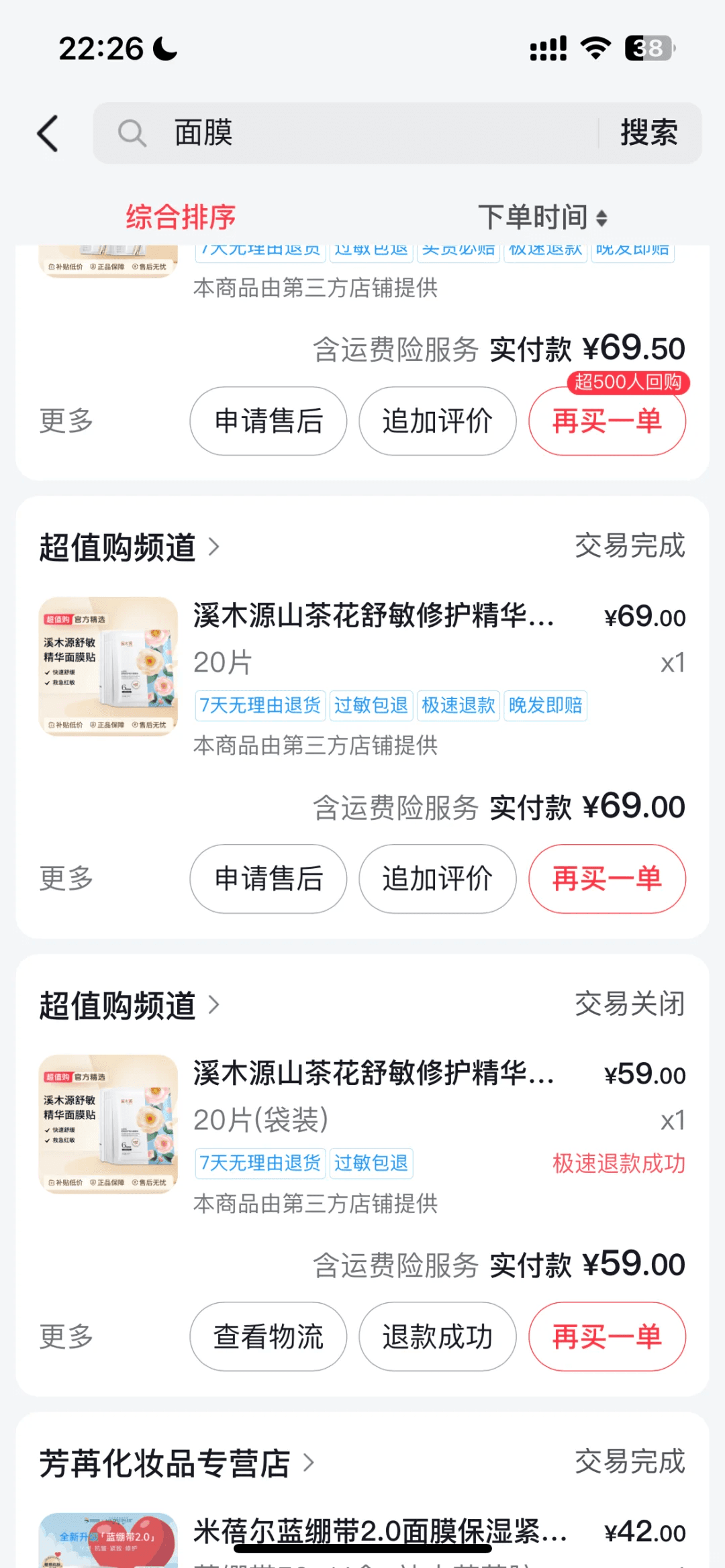Tap 再买一单 on the ¥69.00 order
Image resolution: width=725 pixels, height=1568 pixels.
607,879
